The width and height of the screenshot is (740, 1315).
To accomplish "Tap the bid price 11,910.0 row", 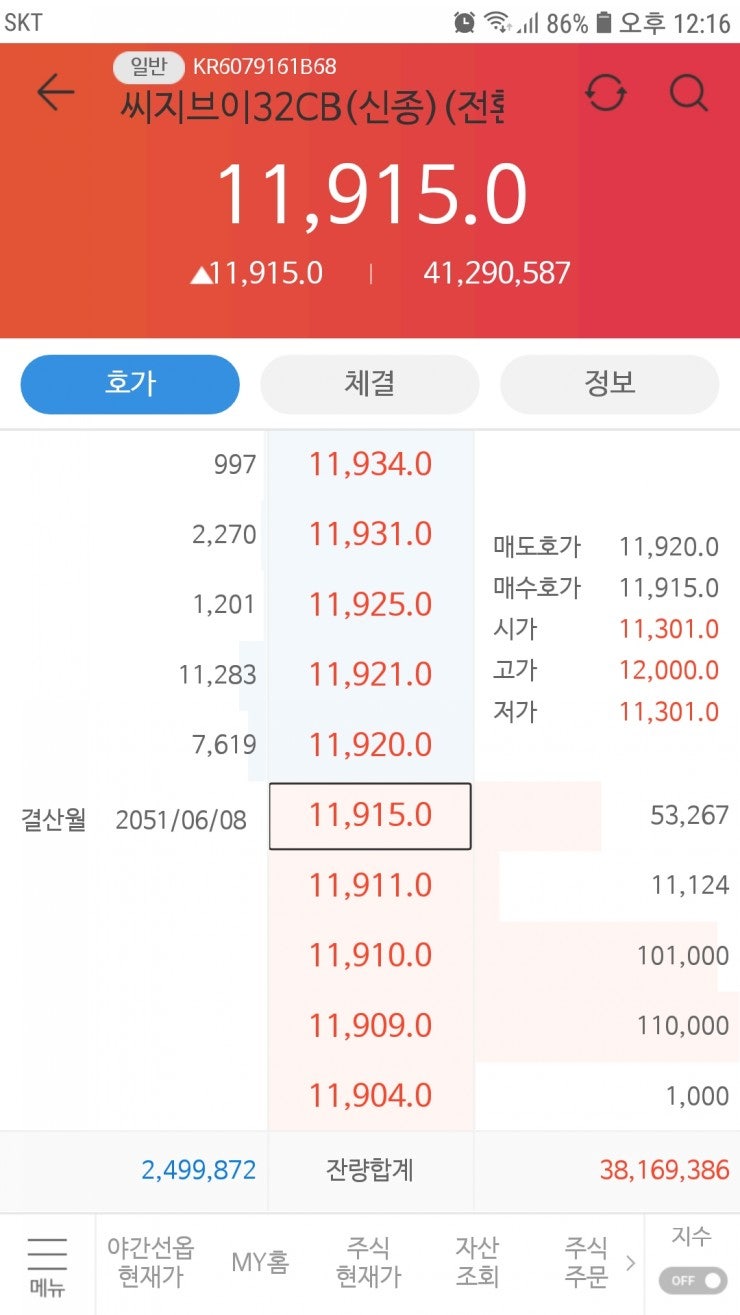I will [x=369, y=956].
